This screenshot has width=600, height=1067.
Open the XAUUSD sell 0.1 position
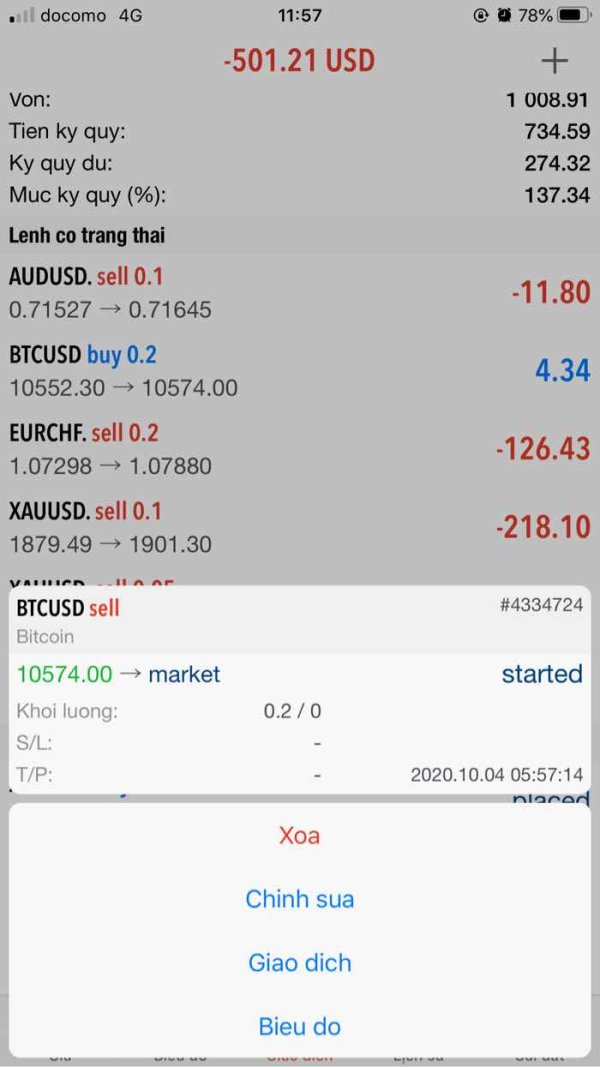coord(299,527)
